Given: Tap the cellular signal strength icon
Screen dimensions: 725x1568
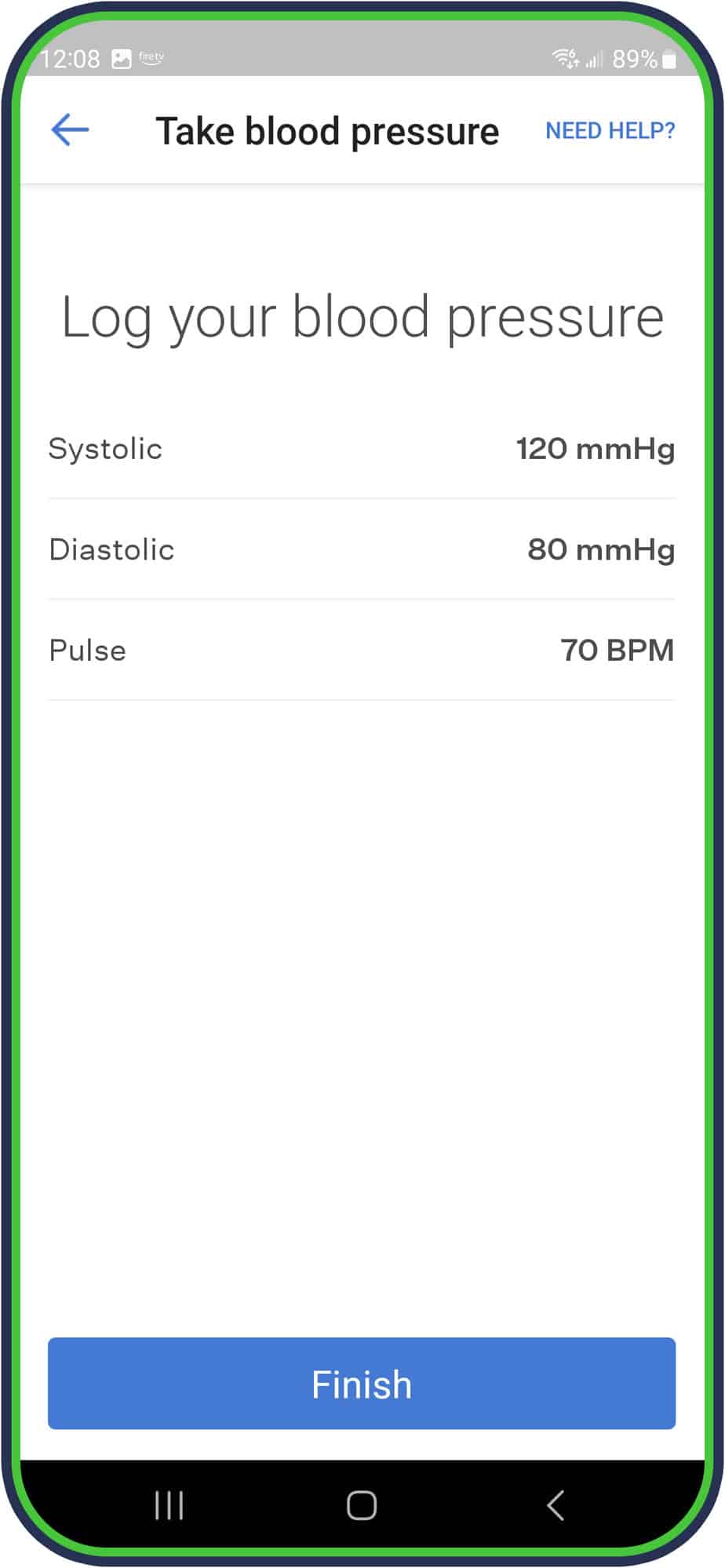Looking at the screenshot, I should 593,58.
